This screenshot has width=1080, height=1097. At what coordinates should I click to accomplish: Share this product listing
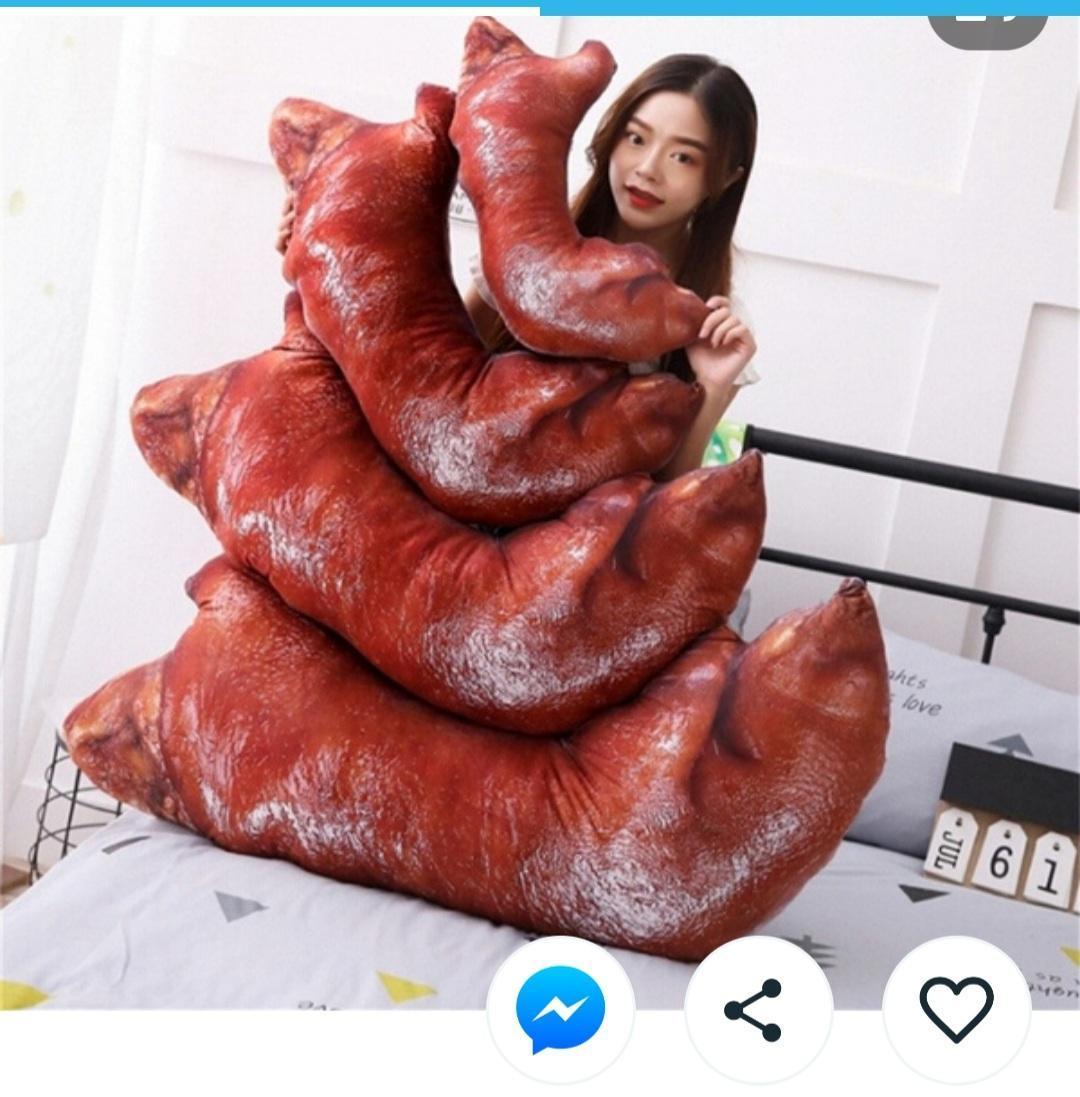pyautogui.click(x=757, y=1010)
